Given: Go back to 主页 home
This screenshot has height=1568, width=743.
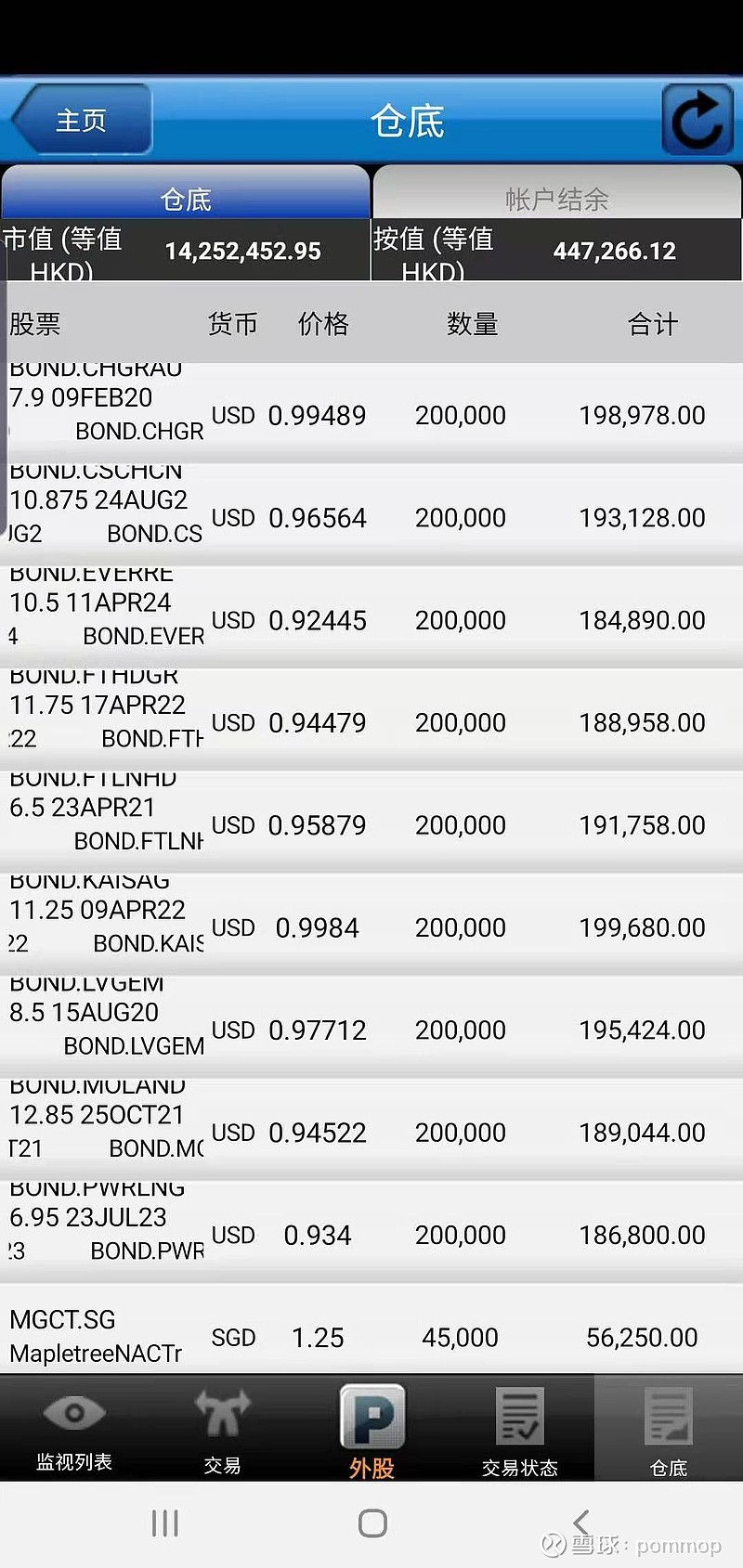Looking at the screenshot, I should (x=82, y=120).
